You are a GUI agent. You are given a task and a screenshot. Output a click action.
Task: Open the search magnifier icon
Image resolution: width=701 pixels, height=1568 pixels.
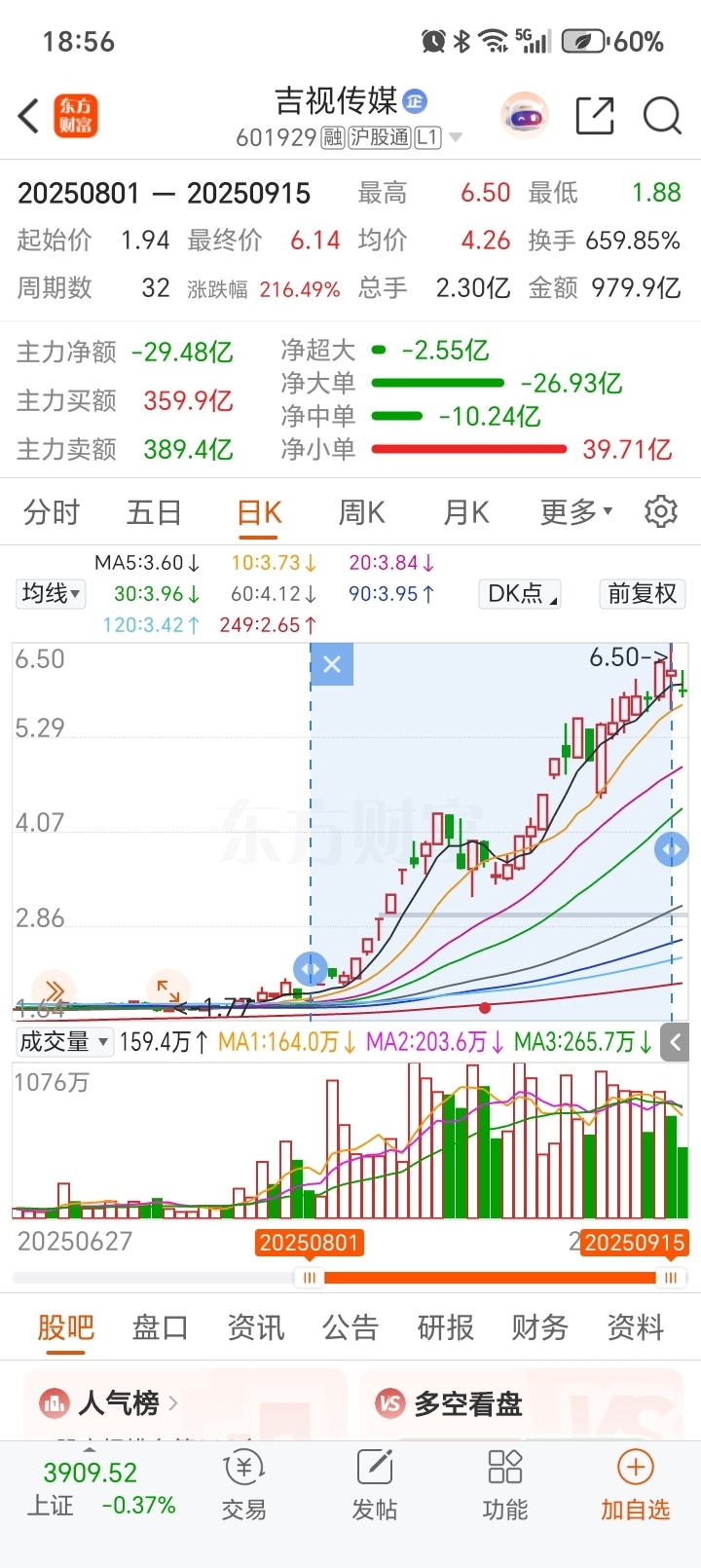coord(662,116)
